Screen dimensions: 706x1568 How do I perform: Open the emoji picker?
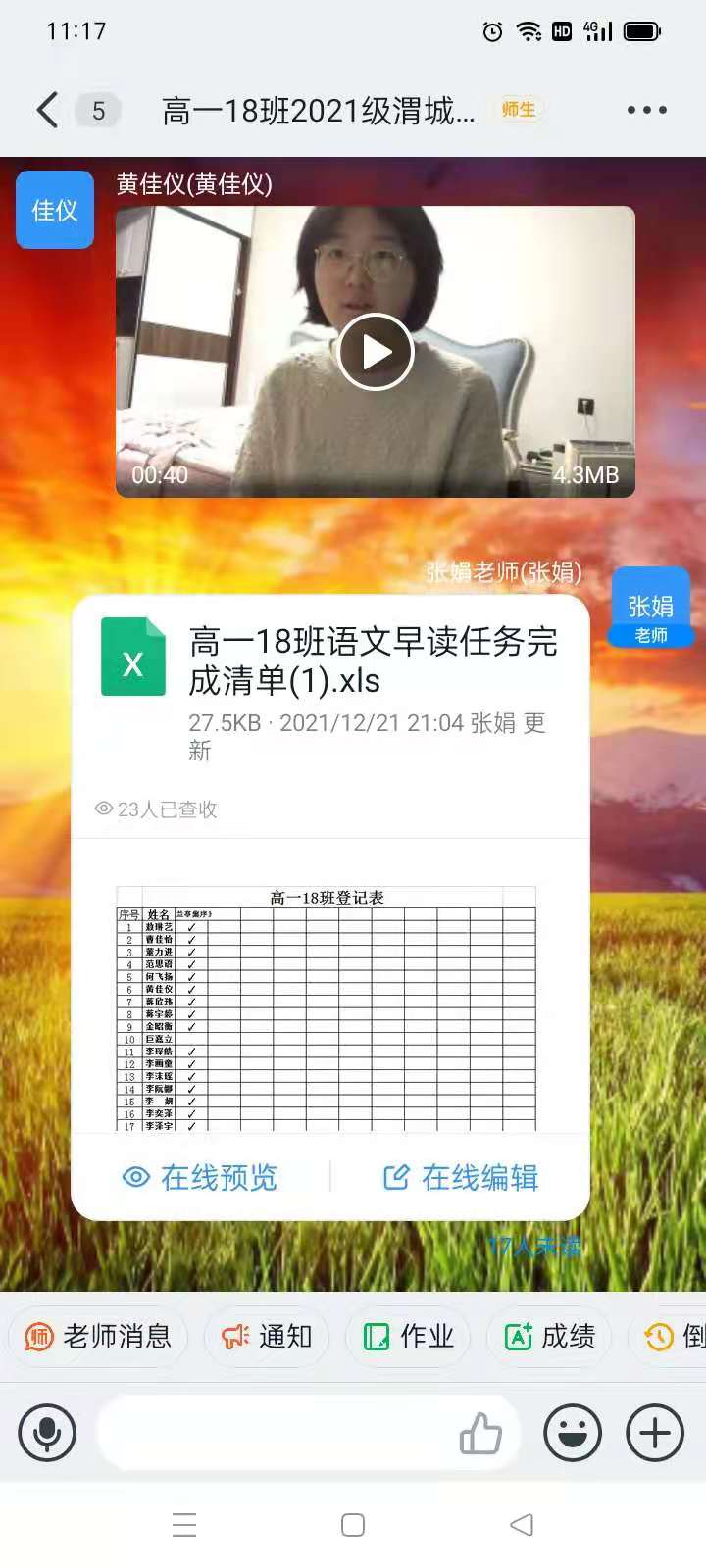[x=573, y=1434]
